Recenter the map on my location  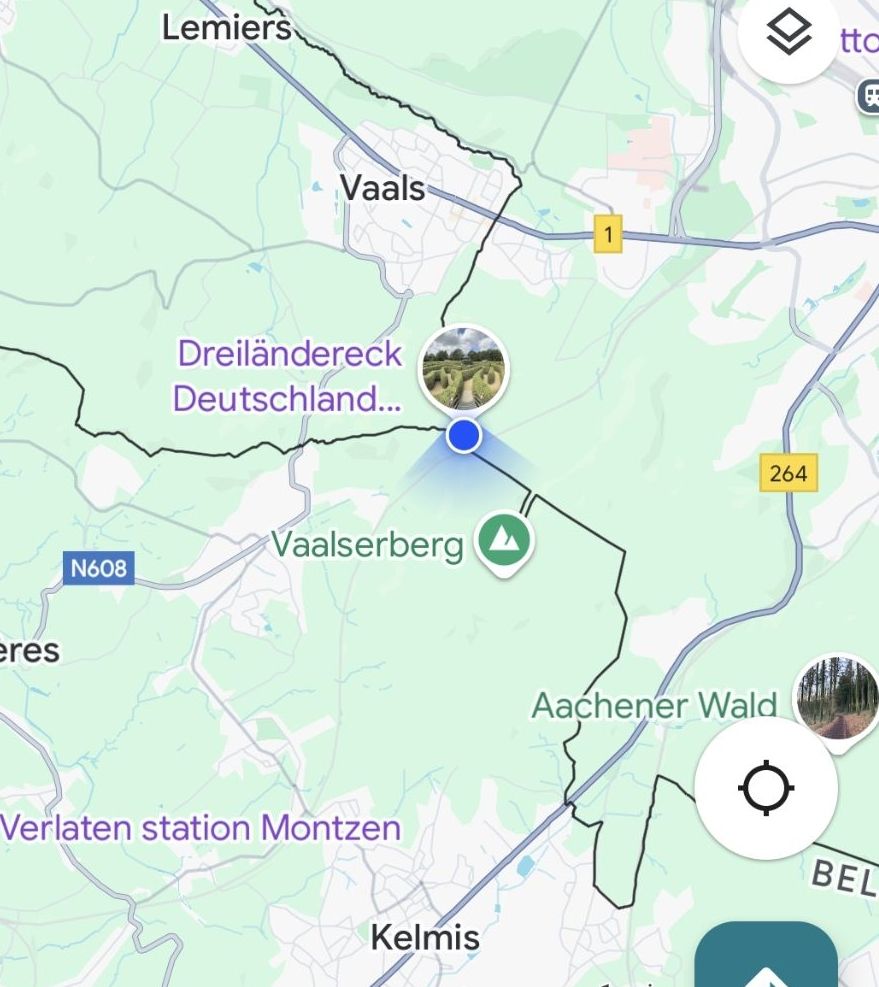tap(766, 789)
